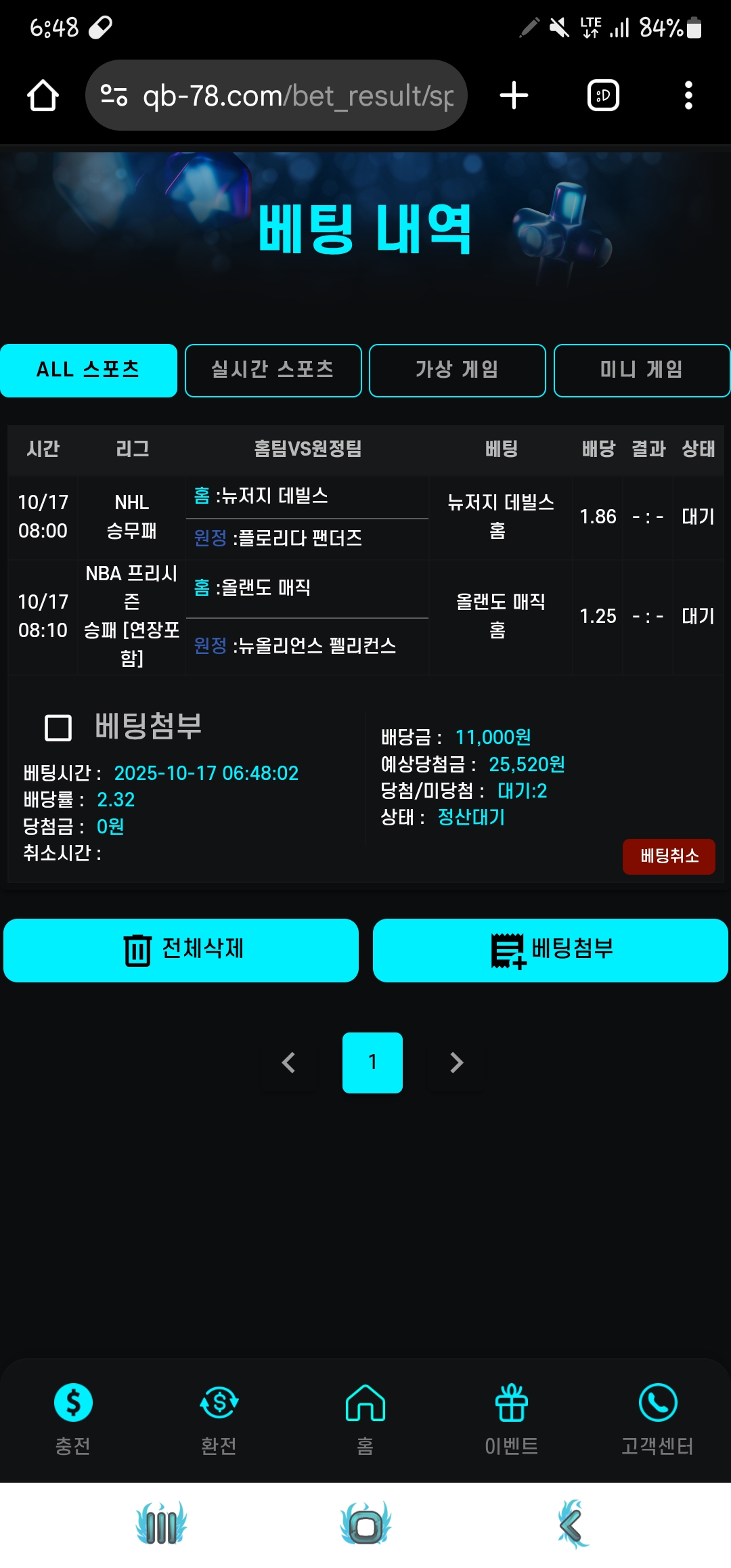731x1568 pixels.
Task: Go to the next page arrow
Action: (456, 1062)
